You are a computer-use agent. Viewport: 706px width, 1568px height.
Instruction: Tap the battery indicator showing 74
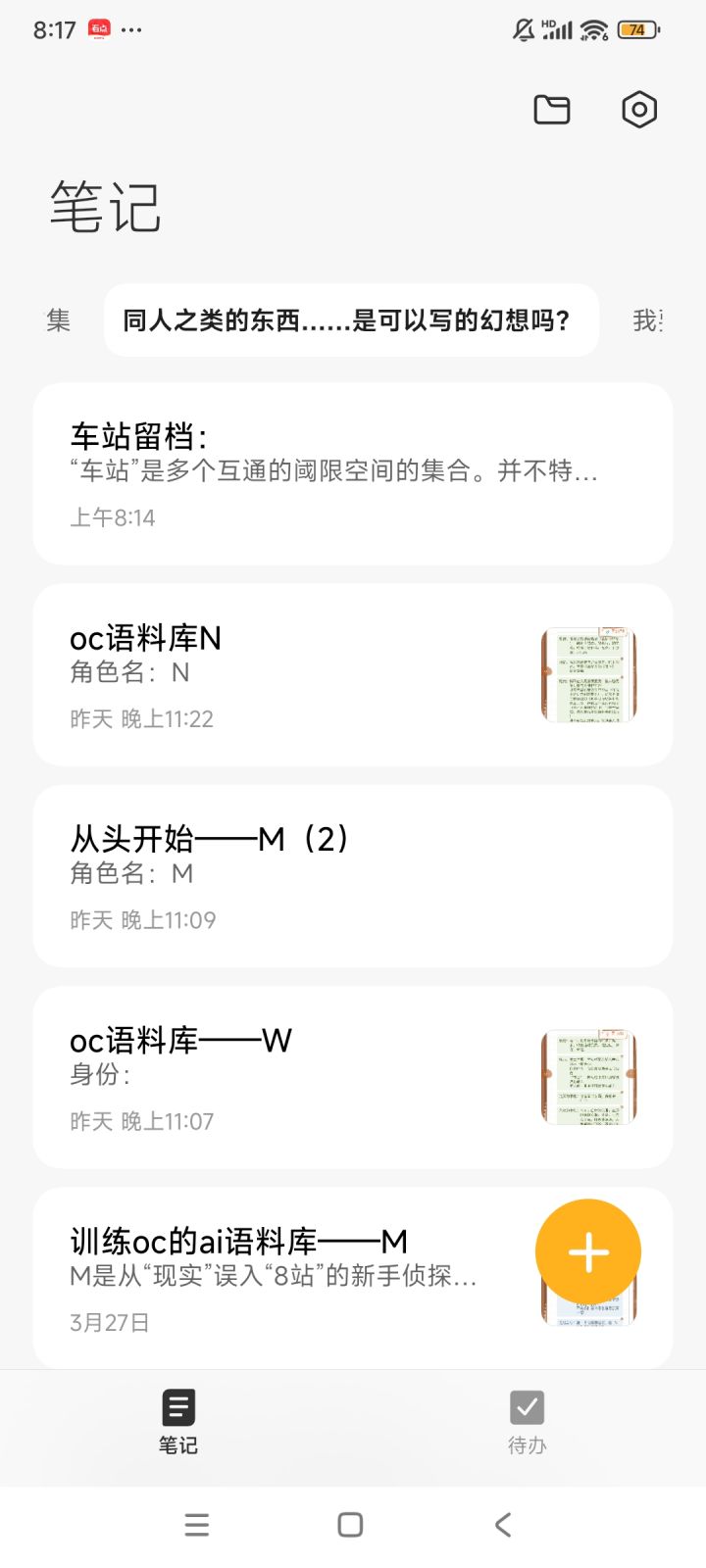(635, 29)
